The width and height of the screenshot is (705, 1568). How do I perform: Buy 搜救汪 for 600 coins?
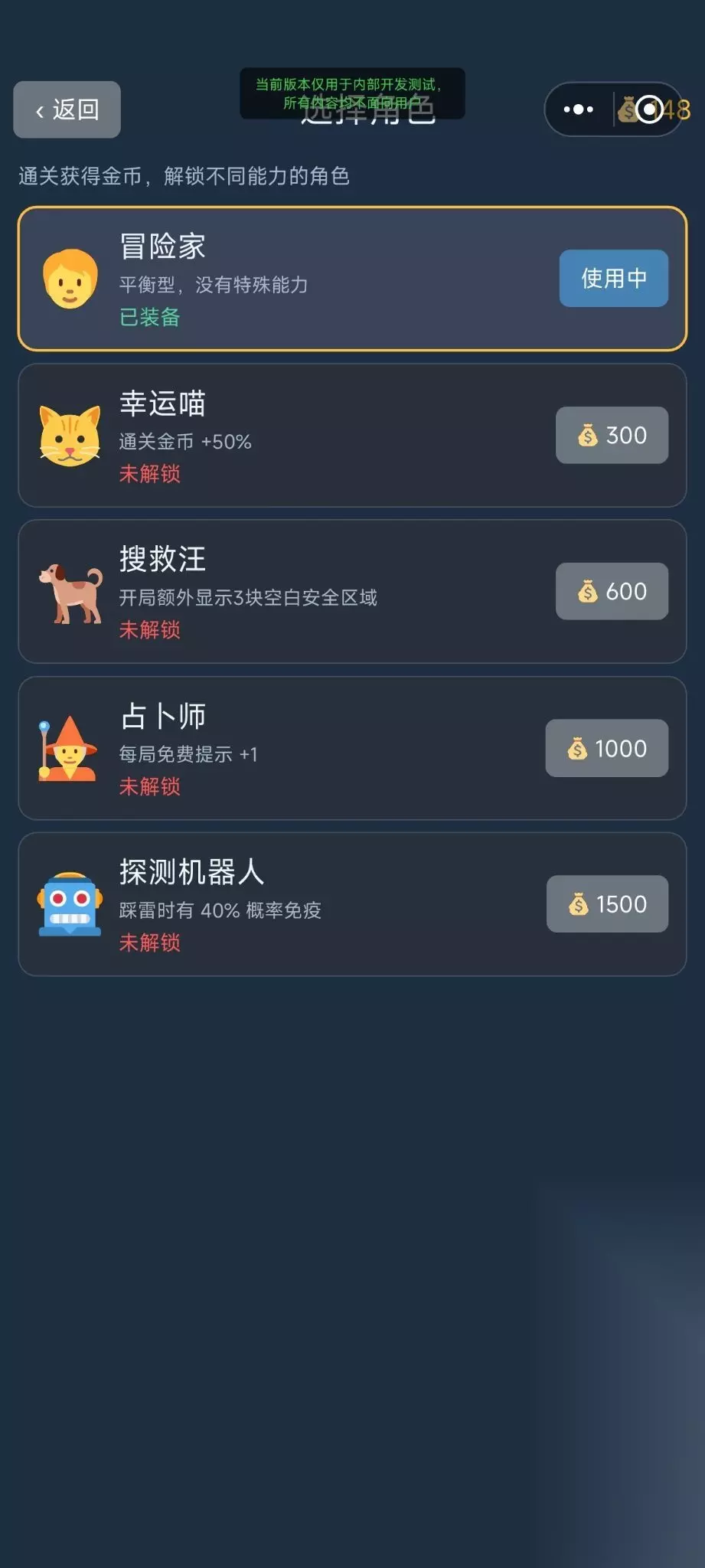point(612,591)
